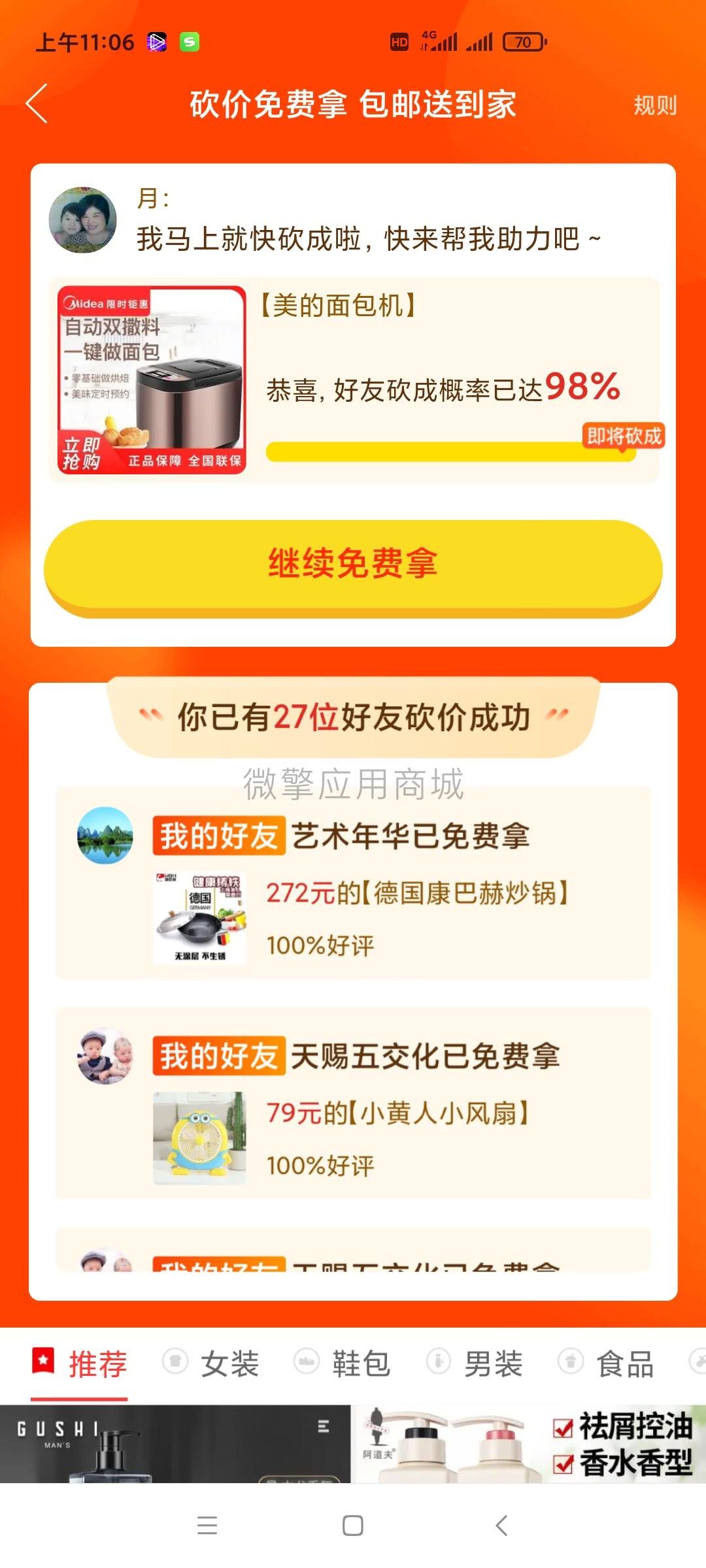Screen dimensions: 706x1568
Task: Switch to the 食品 tab
Action: (x=607, y=1364)
